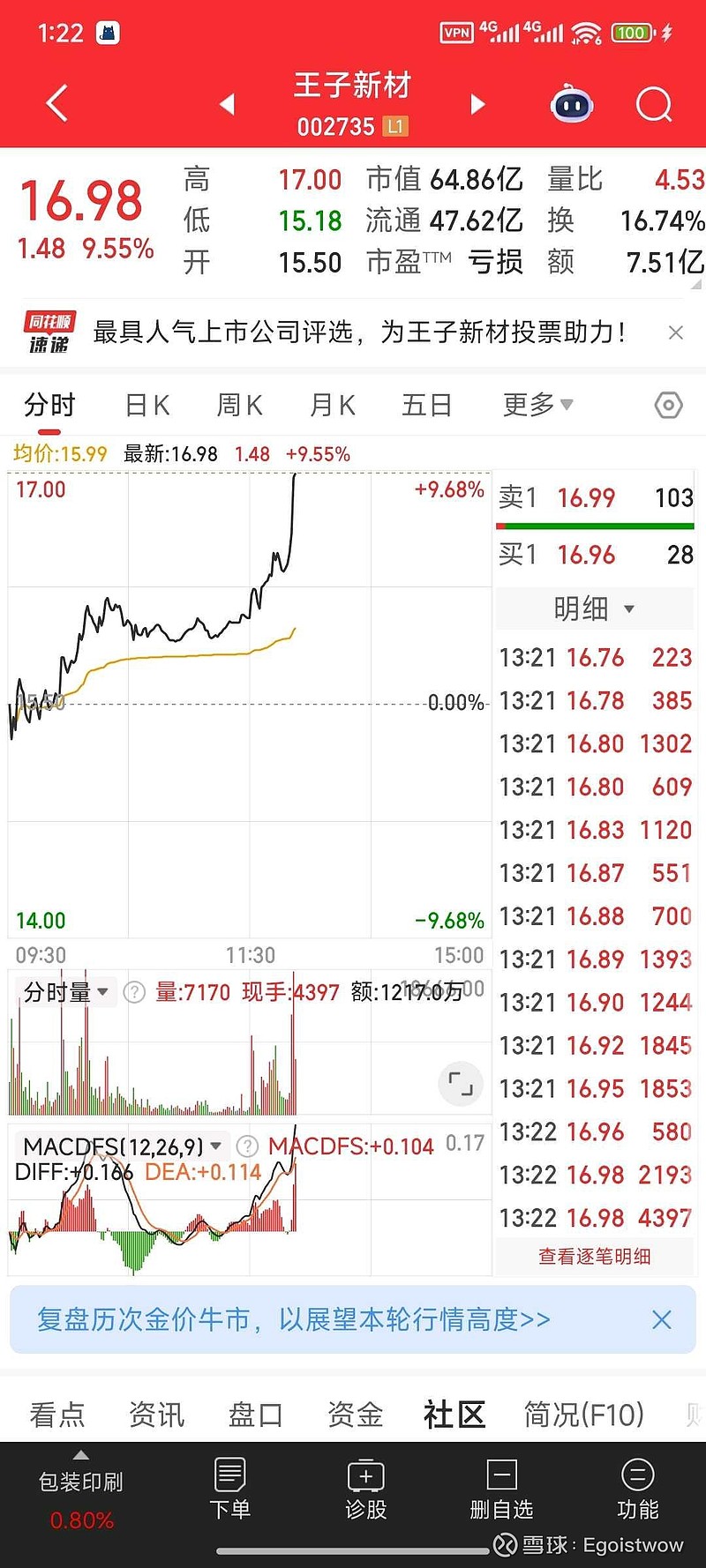The width and height of the screenshot is (706, 1568).
Task: Tap the 下单 order placement icon
Action: (230, 1490)
